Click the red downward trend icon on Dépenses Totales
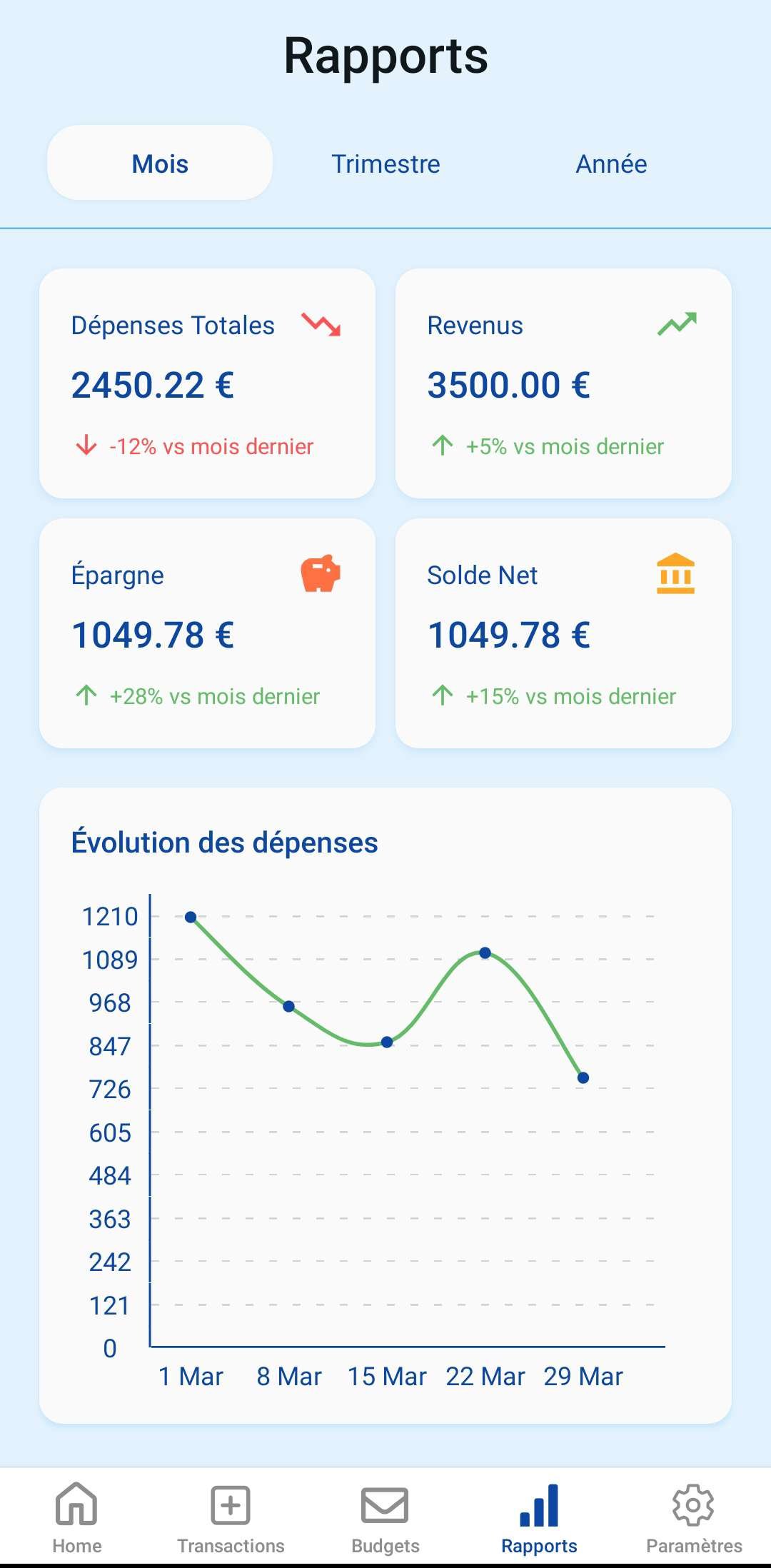 (320, 326)
